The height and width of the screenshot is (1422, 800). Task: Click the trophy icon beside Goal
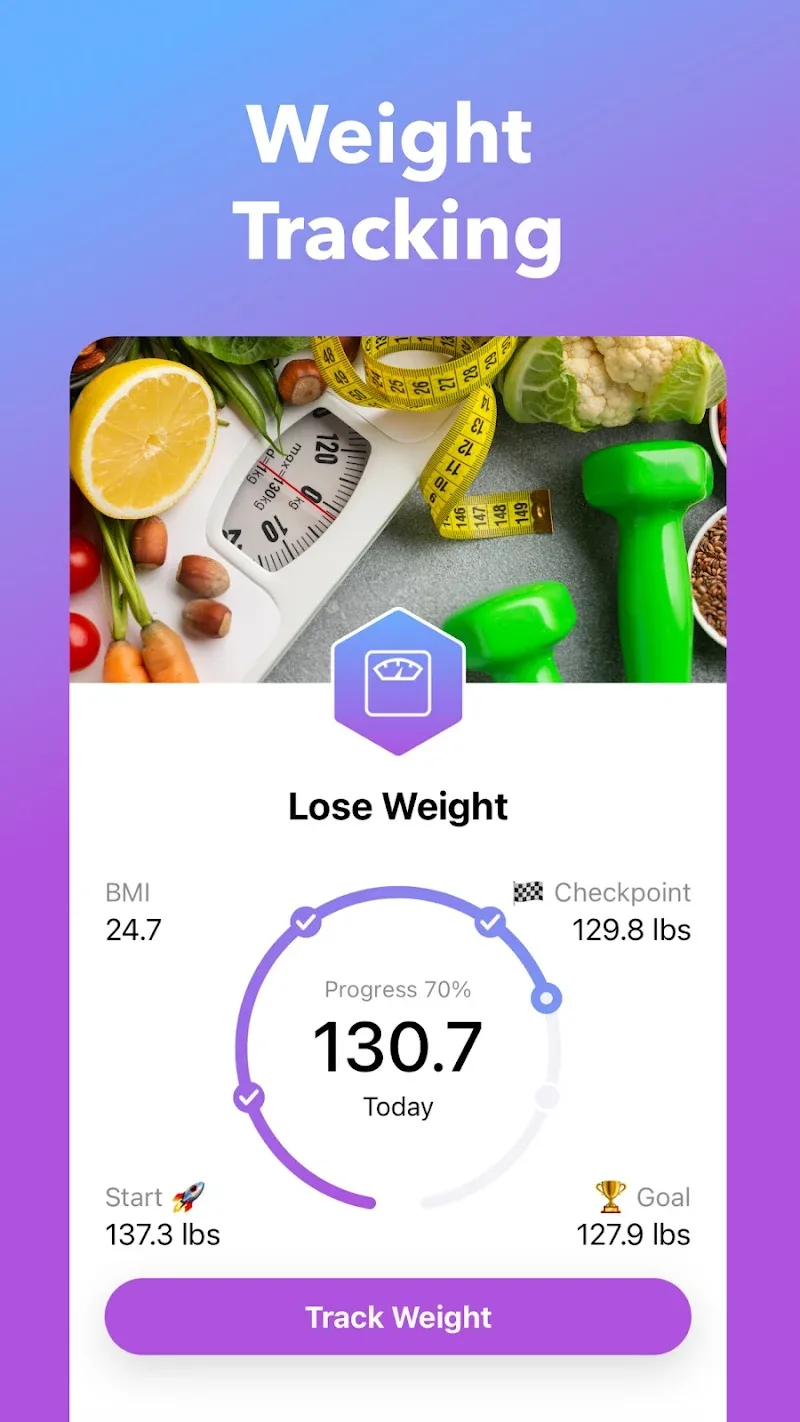[x=608, y=1196]
